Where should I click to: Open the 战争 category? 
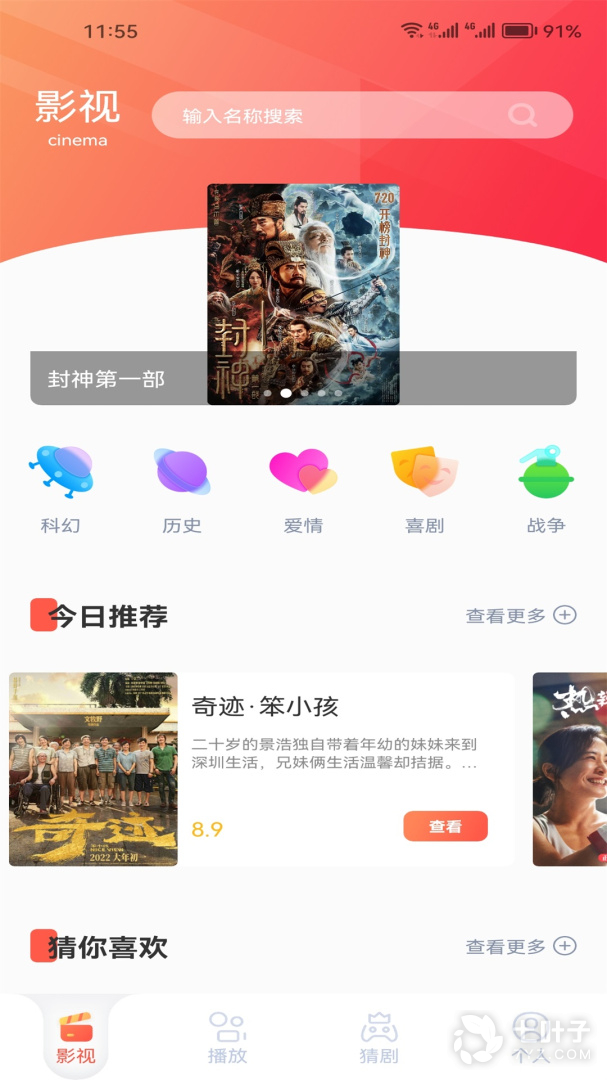pyautogui.click(x=545, y=489)
